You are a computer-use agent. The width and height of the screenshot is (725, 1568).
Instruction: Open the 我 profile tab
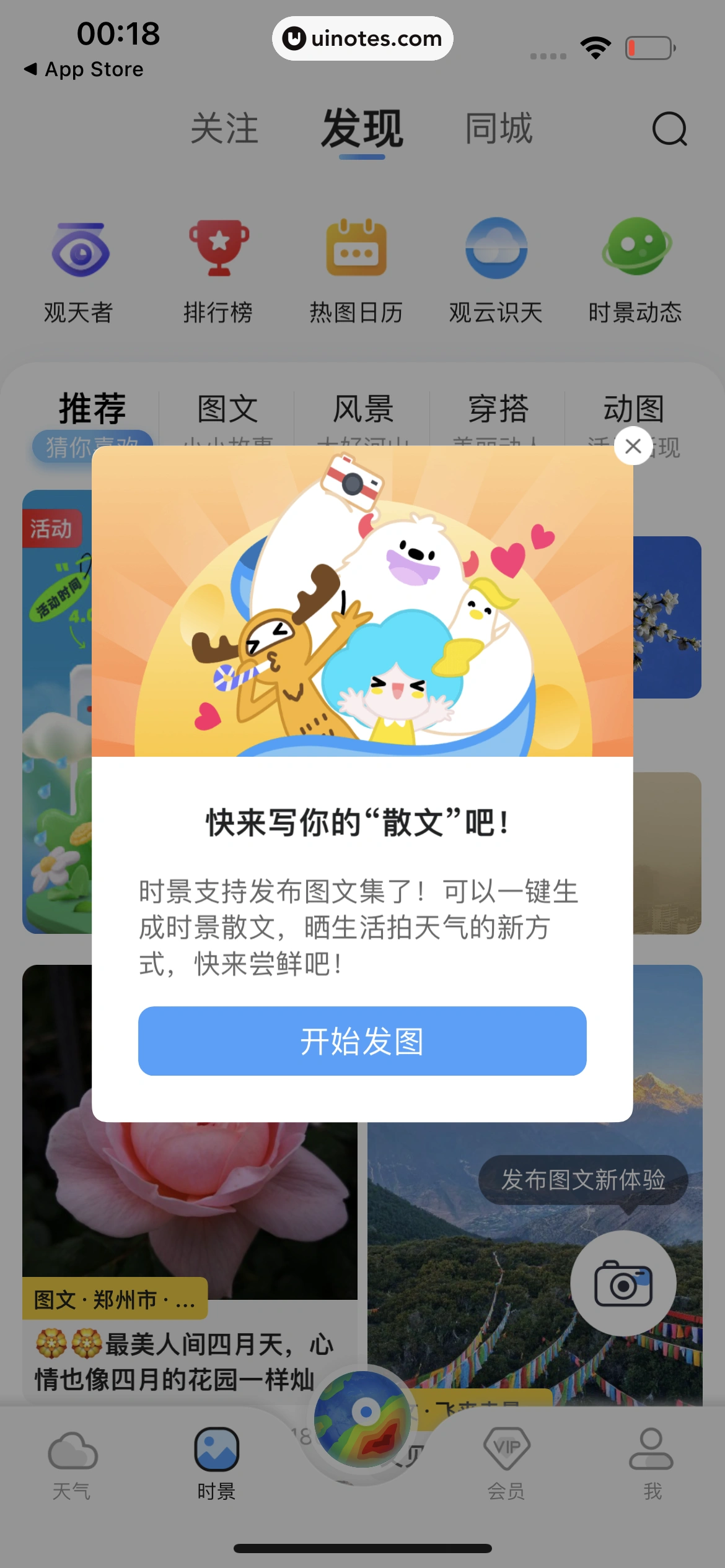pyautogui.click(x=652, y=1464)
